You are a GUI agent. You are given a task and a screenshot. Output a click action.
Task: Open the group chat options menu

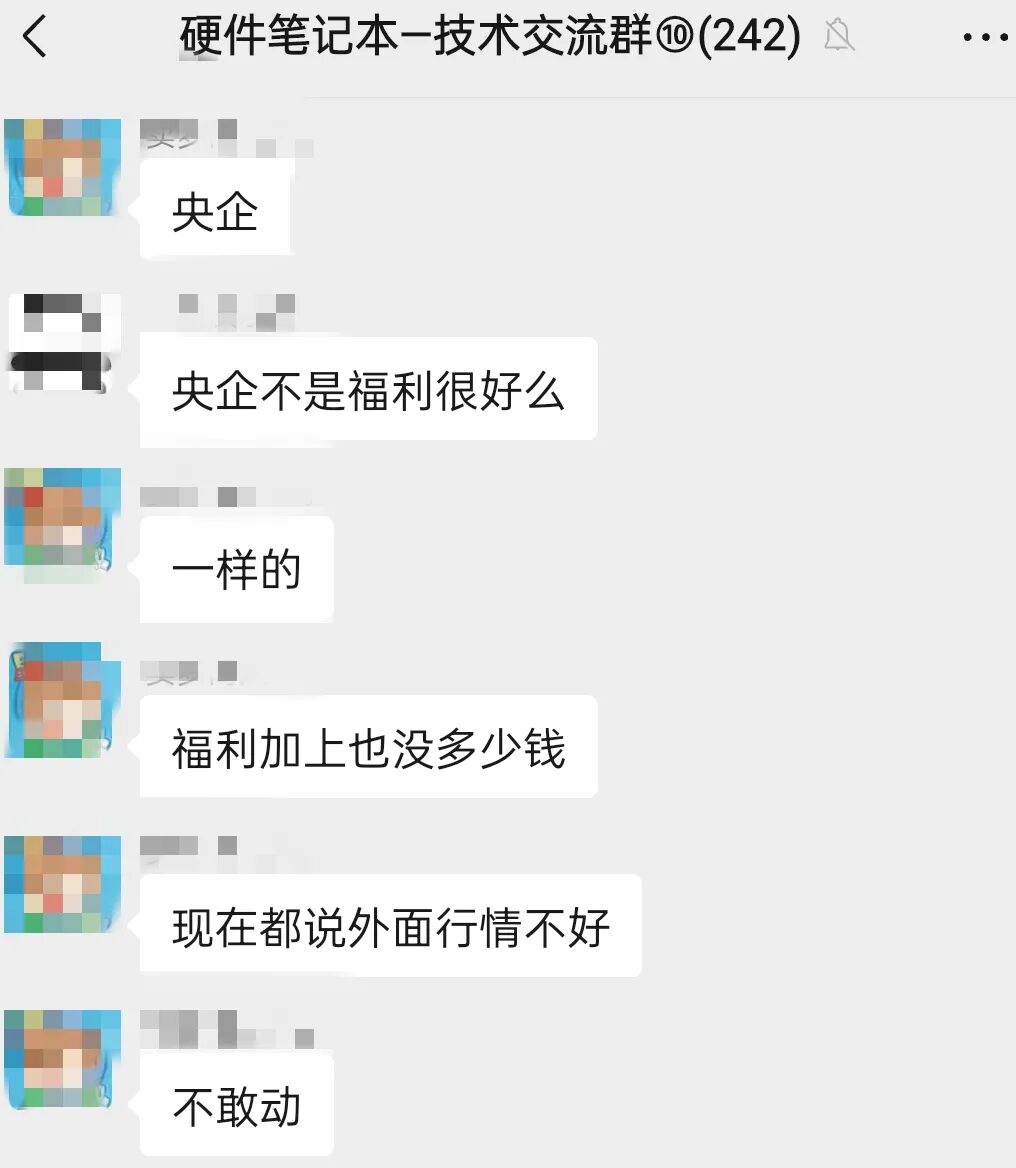tap(984, 38)
